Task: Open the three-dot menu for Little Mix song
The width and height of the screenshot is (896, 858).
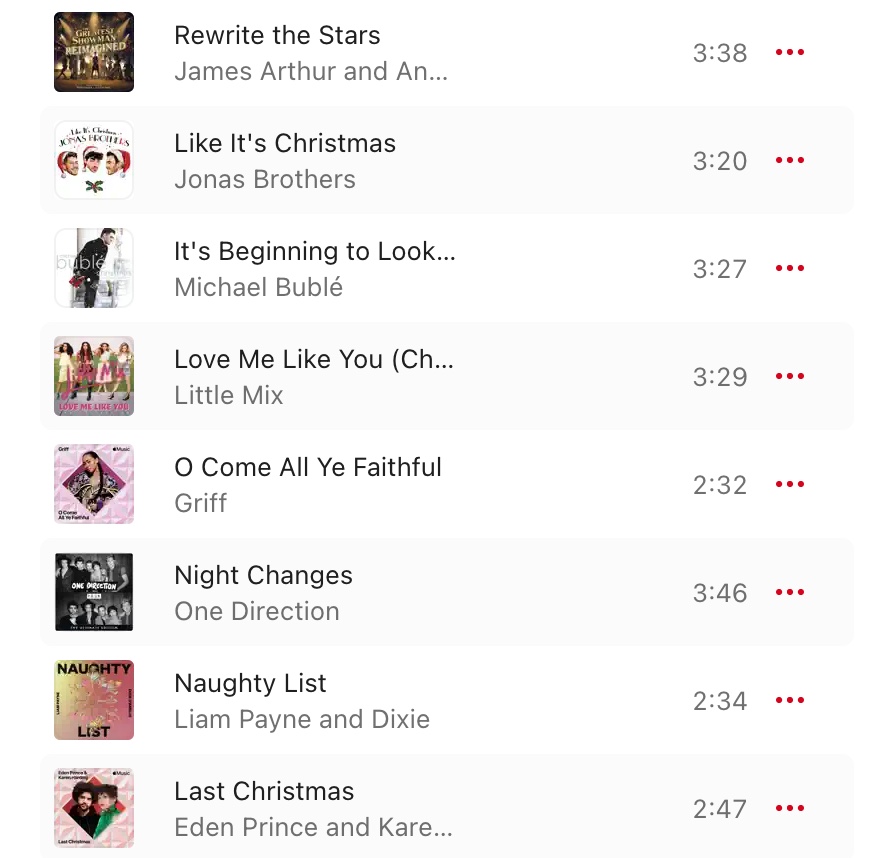Action: click(x=790, y=376)
